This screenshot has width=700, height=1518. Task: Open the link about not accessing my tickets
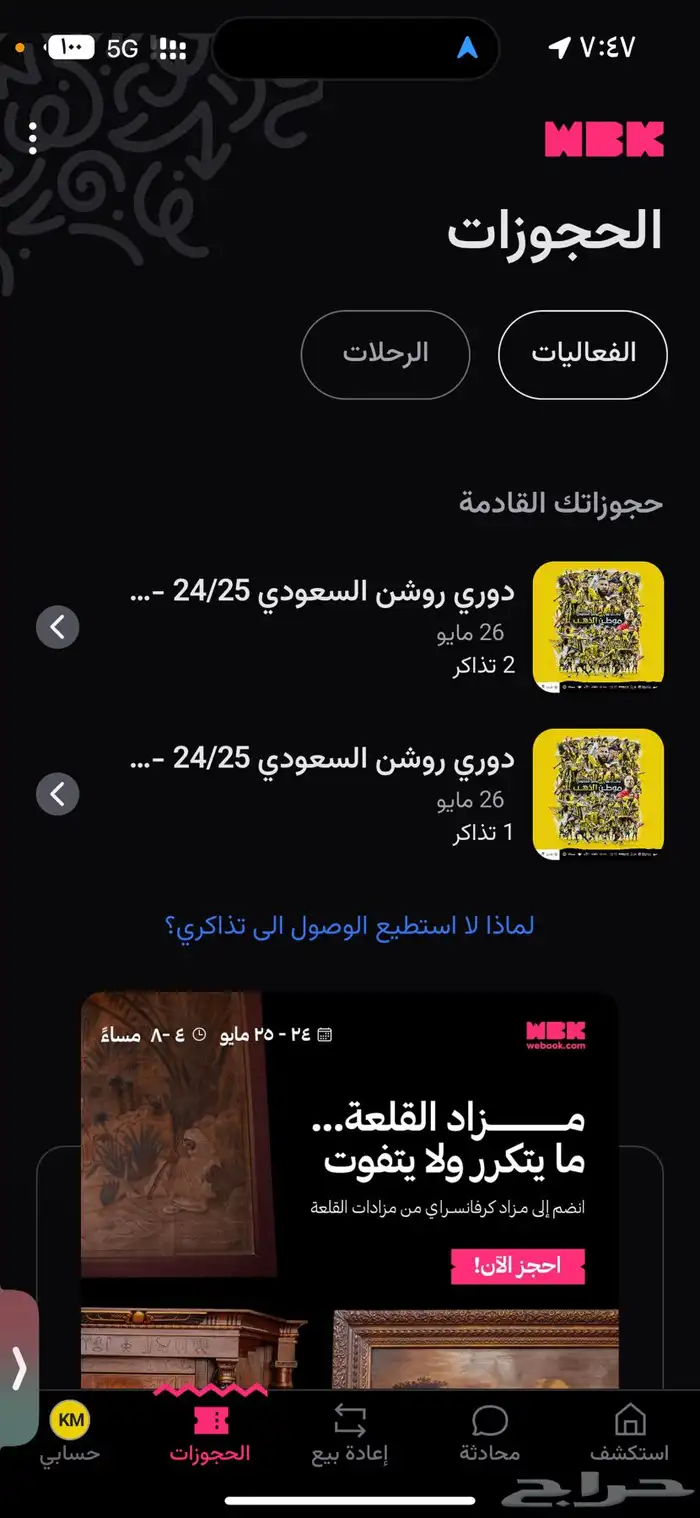[349, 925]
